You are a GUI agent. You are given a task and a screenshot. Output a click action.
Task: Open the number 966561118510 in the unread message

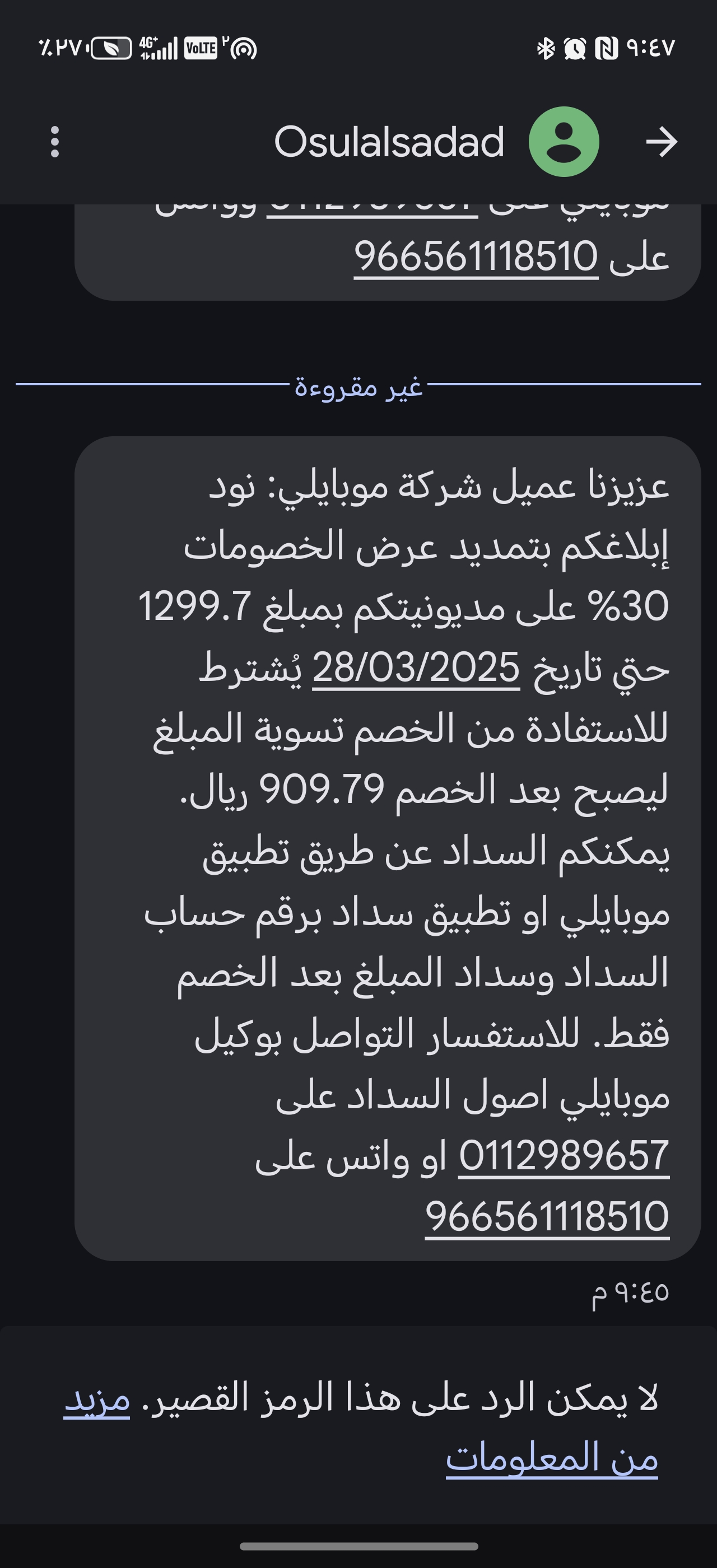[547, 1217]
